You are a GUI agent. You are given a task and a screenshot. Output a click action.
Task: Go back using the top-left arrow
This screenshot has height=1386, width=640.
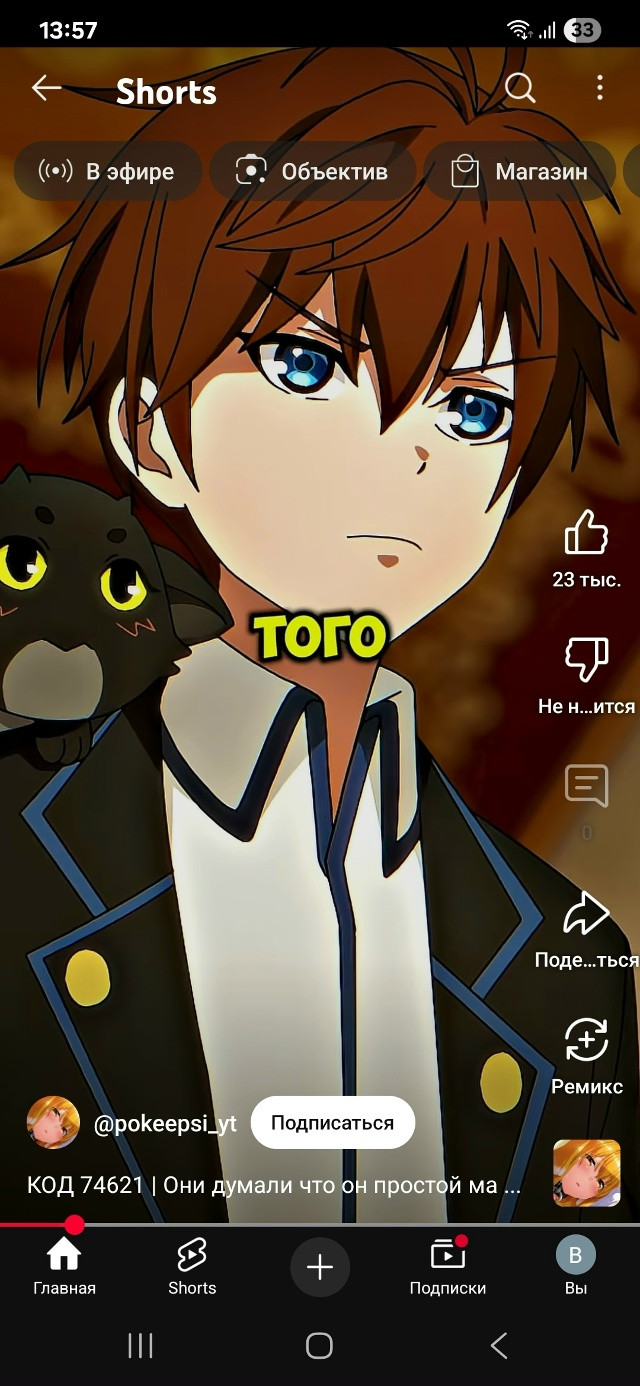pos(47,89)
